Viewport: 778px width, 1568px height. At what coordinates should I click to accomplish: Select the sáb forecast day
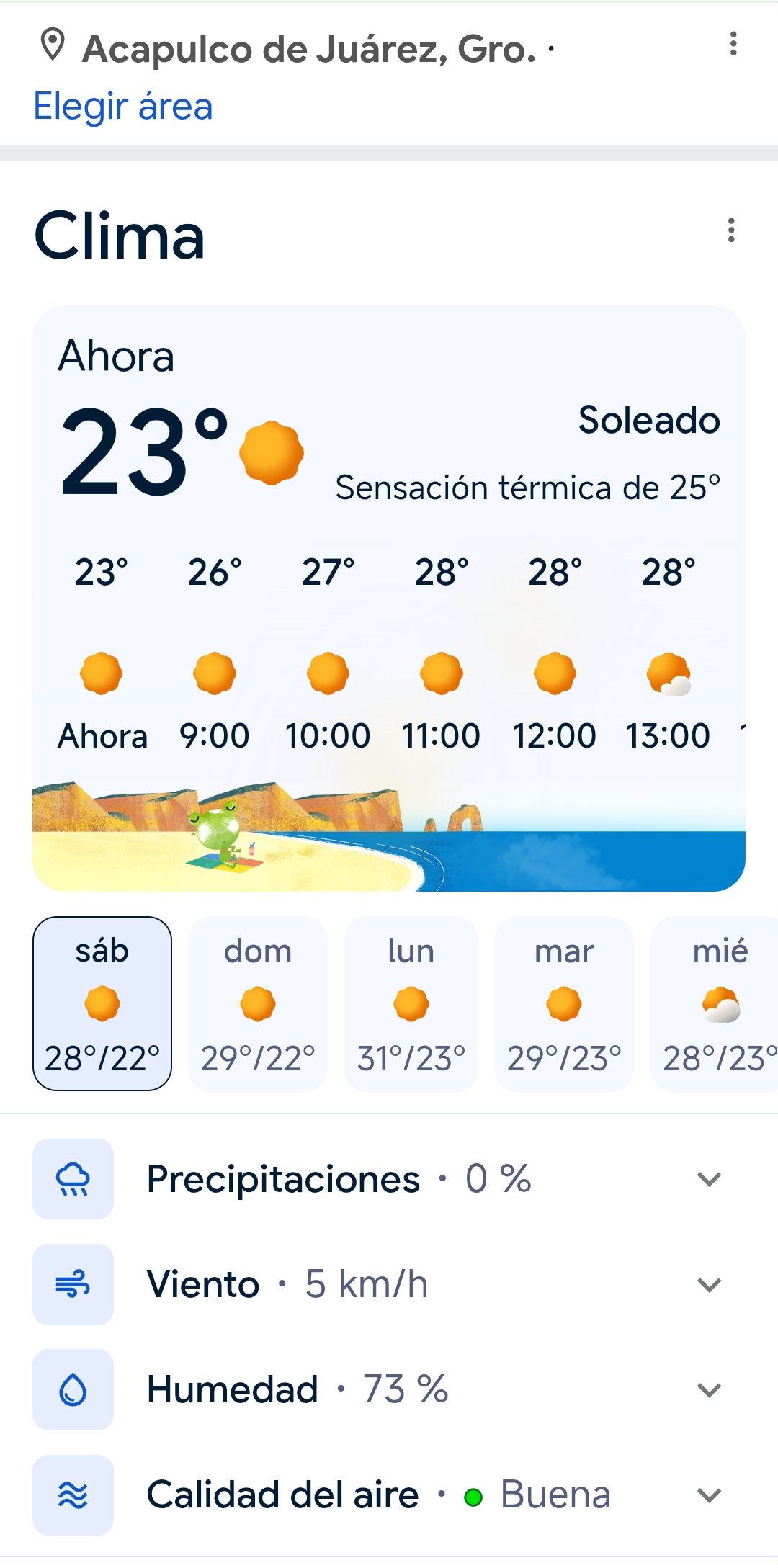coord(102,1003)
